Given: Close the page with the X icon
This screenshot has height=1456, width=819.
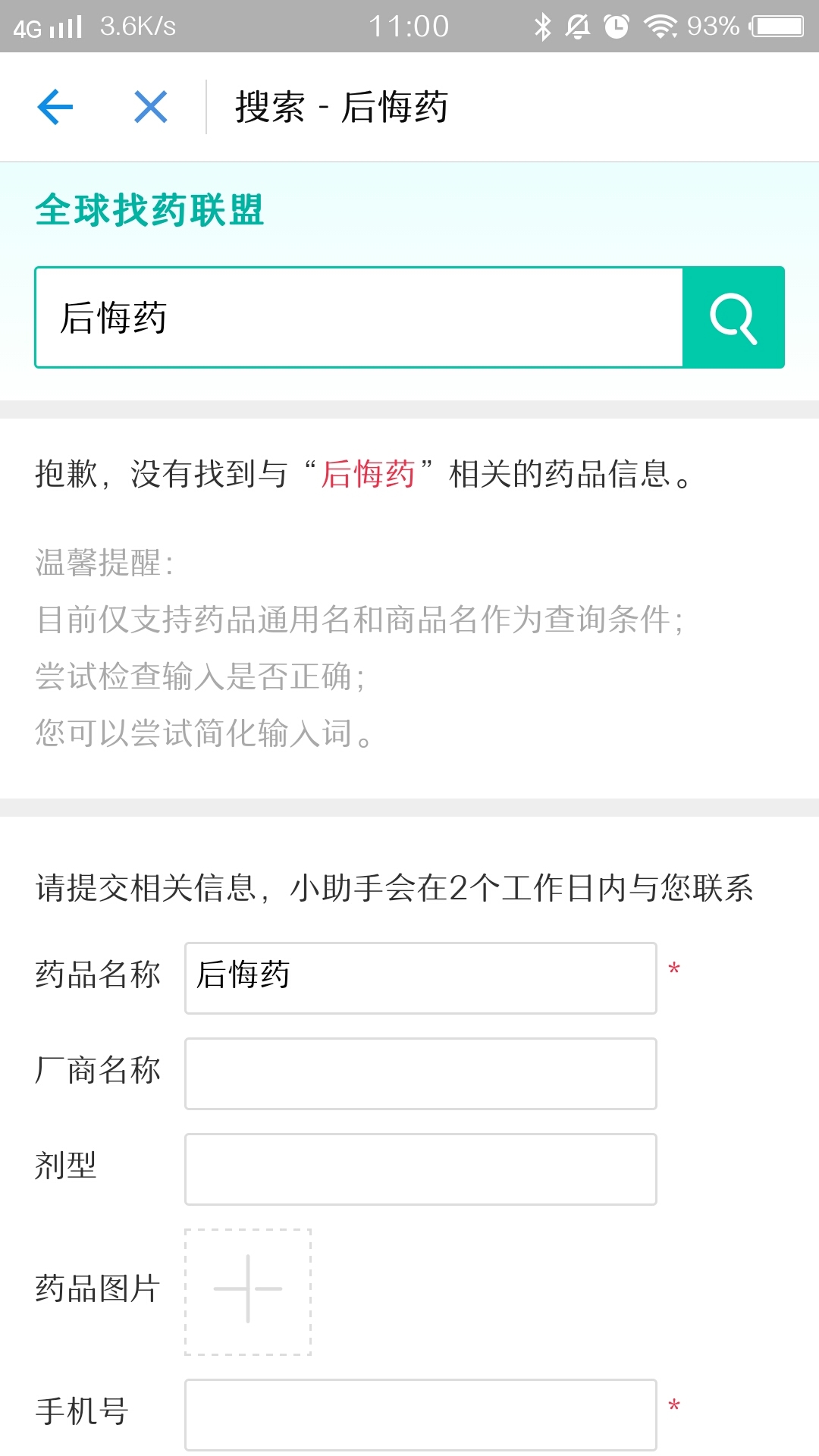Looking at the screenshot, I should point(150,106).
